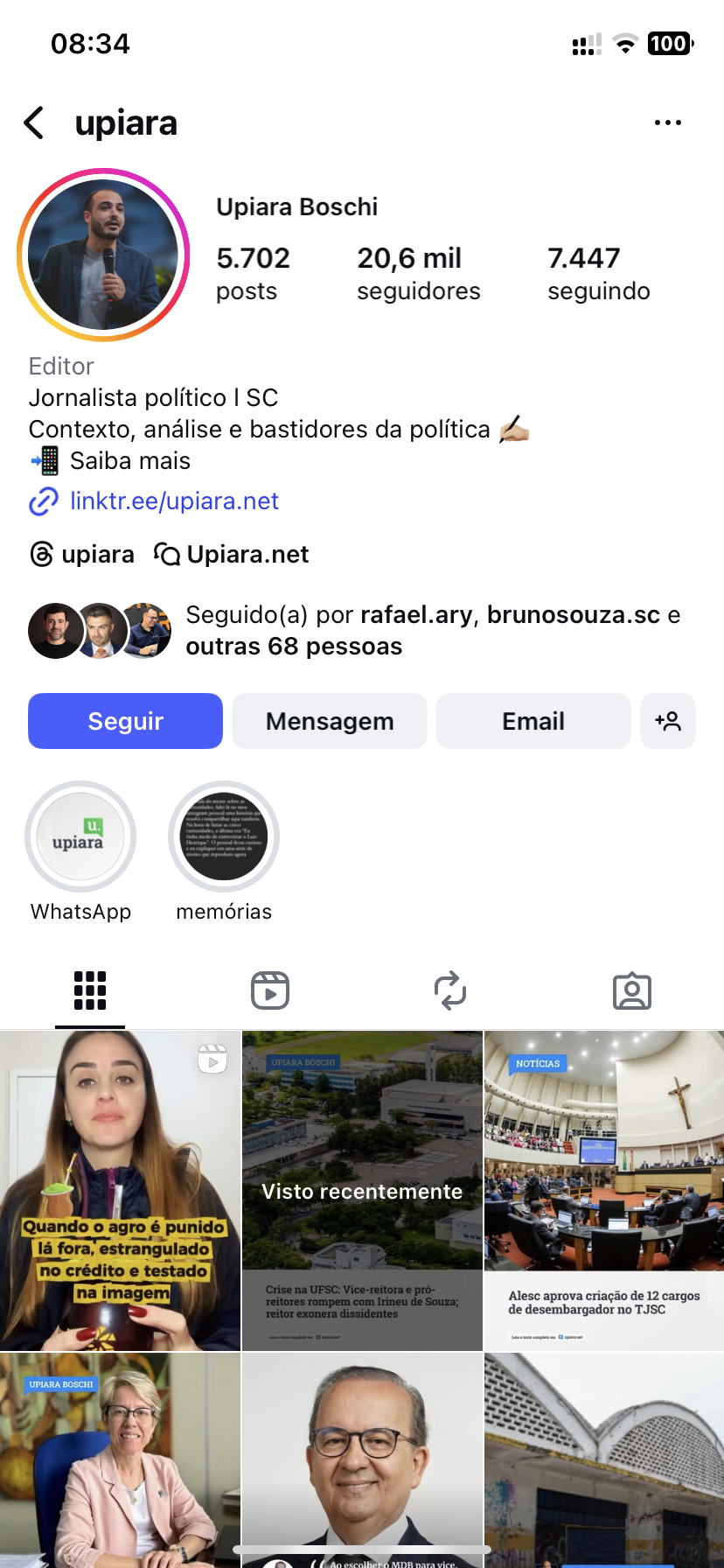The height and width of the screenshot is (1568, 724).
Task: Open the memórias story highlight
Action: tap(224, 837)
